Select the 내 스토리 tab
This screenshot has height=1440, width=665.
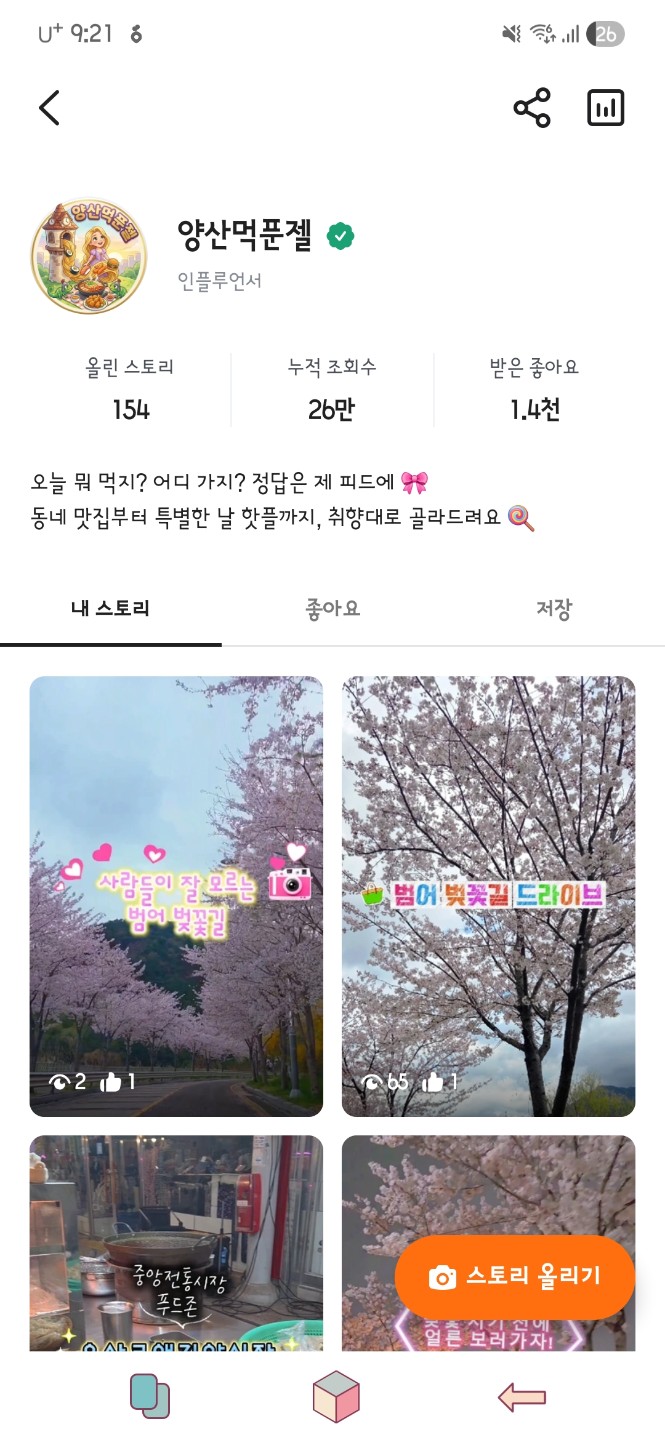(x=110, y=609)
